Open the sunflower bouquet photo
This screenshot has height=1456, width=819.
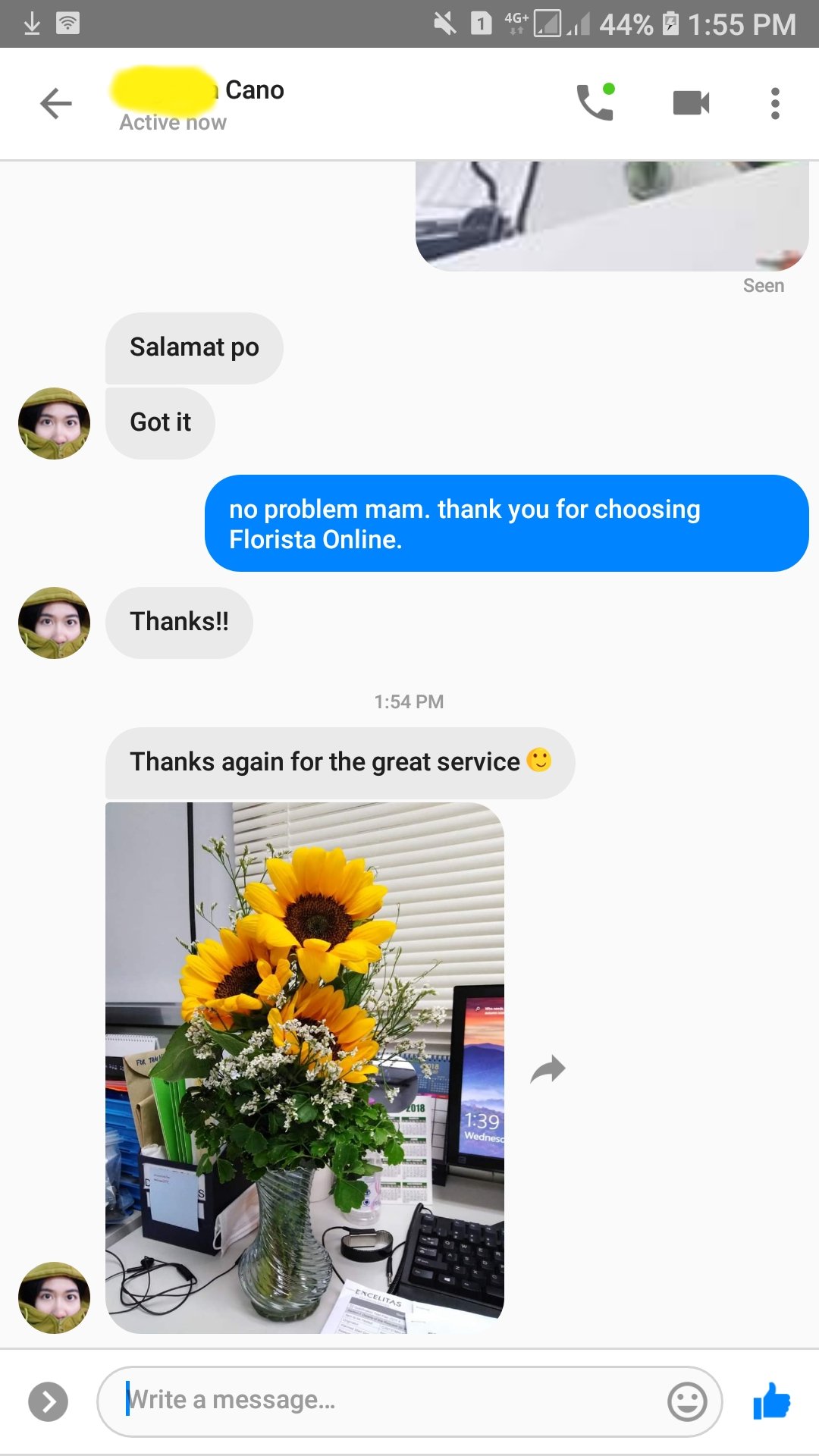coord(304,1067)
